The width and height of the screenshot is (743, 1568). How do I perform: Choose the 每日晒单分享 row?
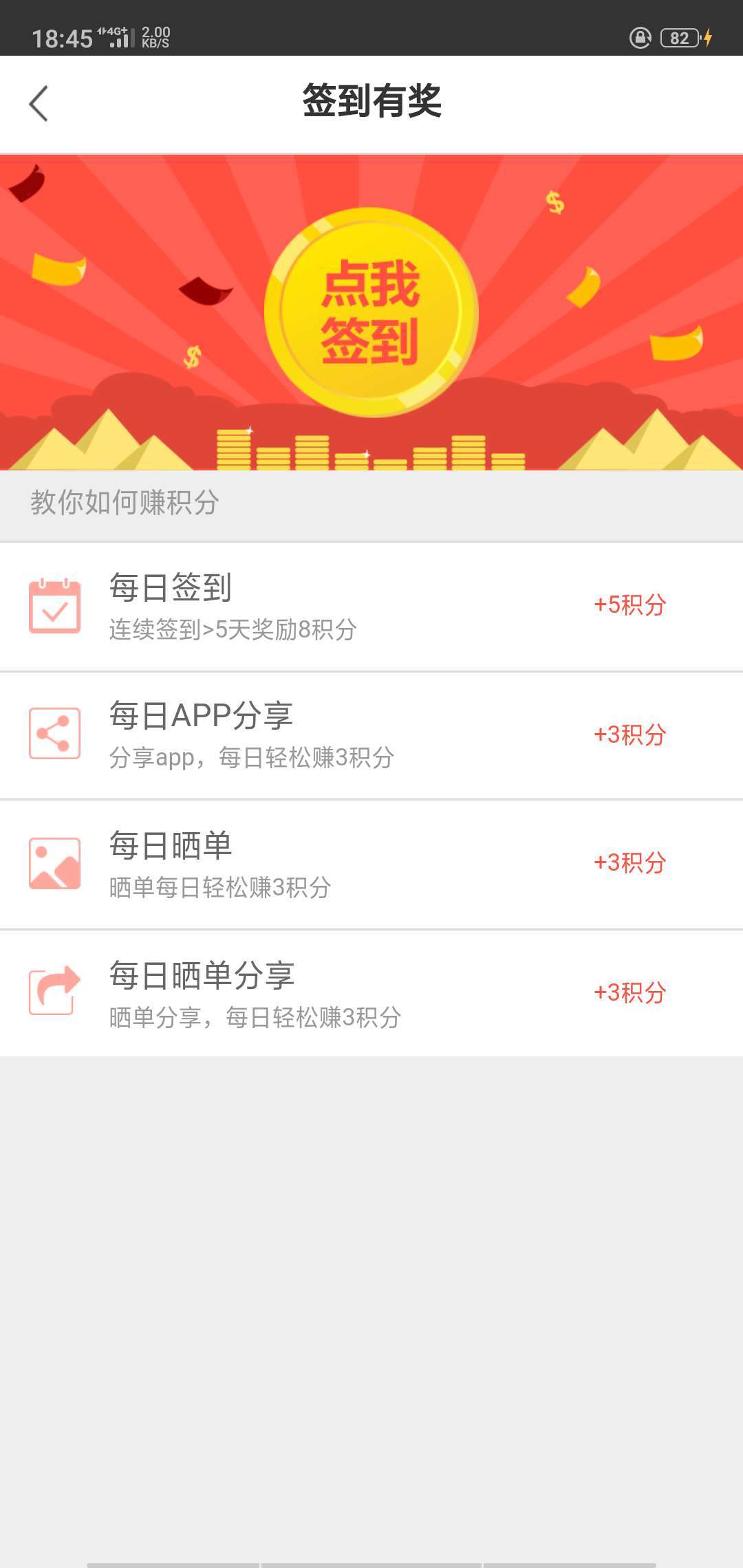371,993
